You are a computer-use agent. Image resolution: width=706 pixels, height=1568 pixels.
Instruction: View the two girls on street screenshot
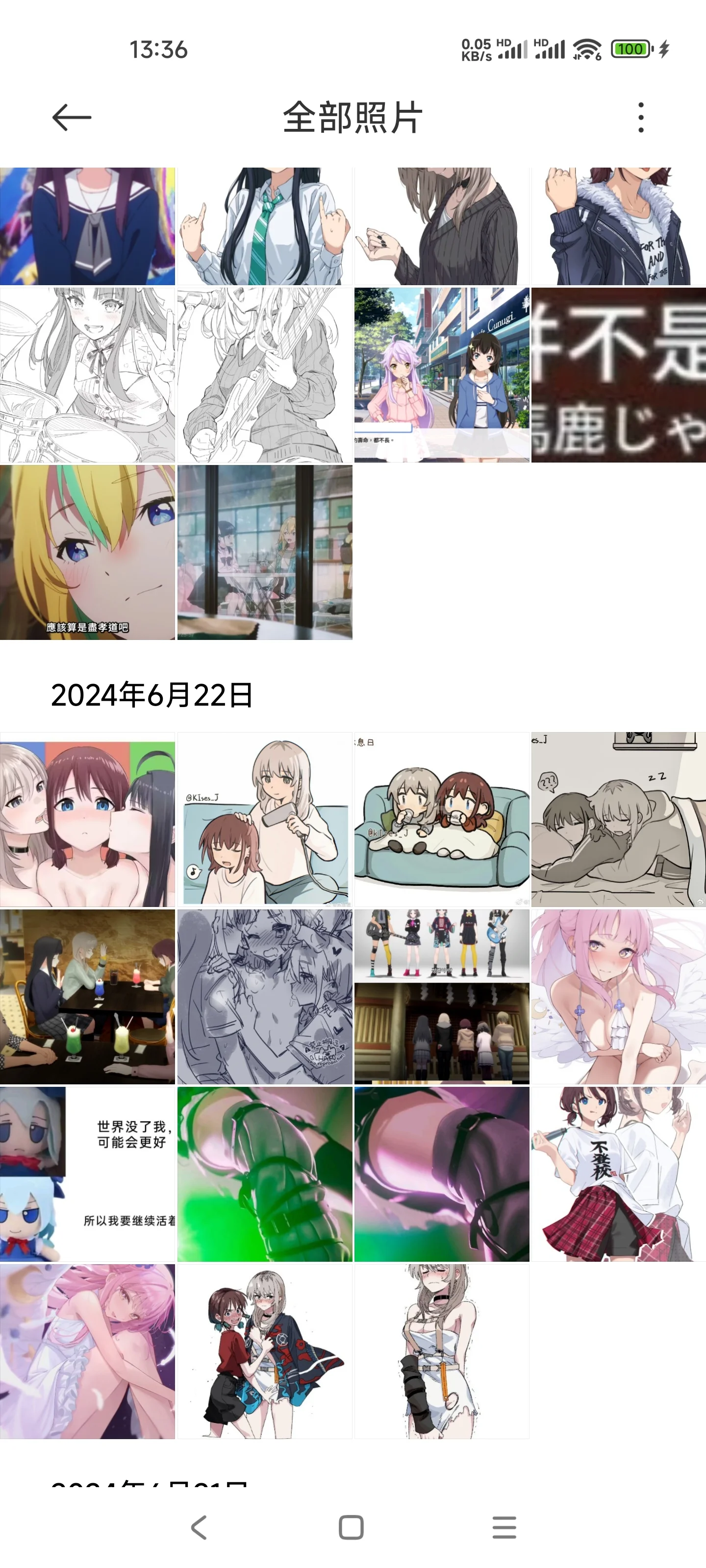coord(442,375)
